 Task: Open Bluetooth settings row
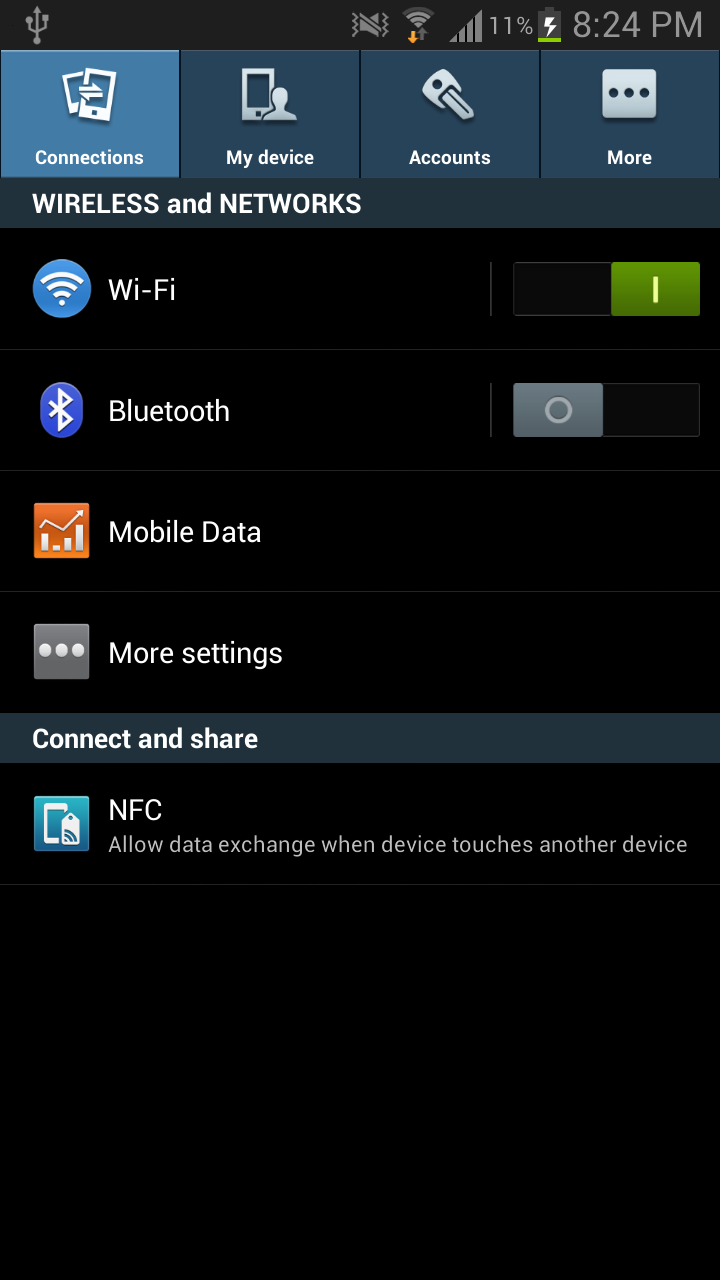(x=250, y=410)
